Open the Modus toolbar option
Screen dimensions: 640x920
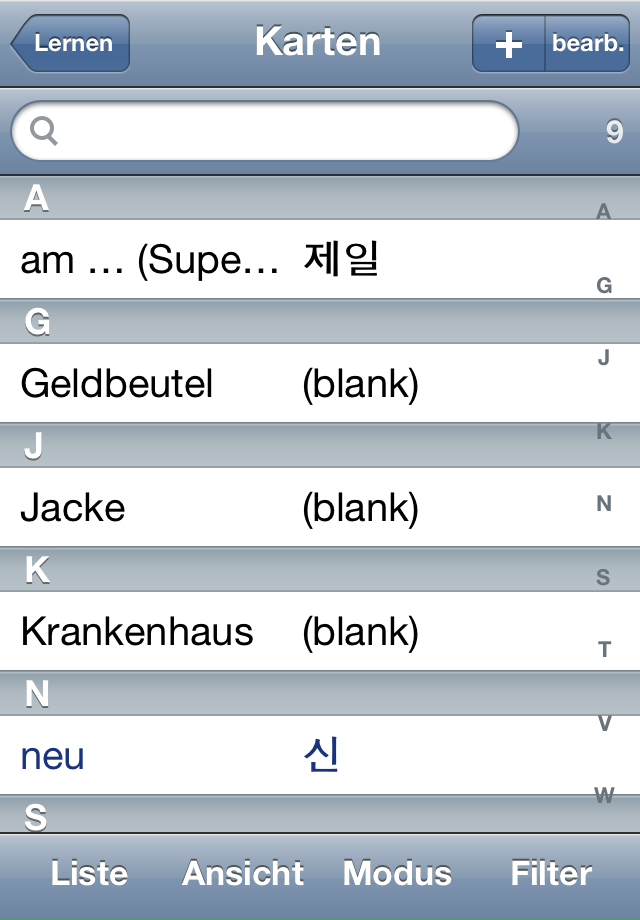[x=397, y=873]
